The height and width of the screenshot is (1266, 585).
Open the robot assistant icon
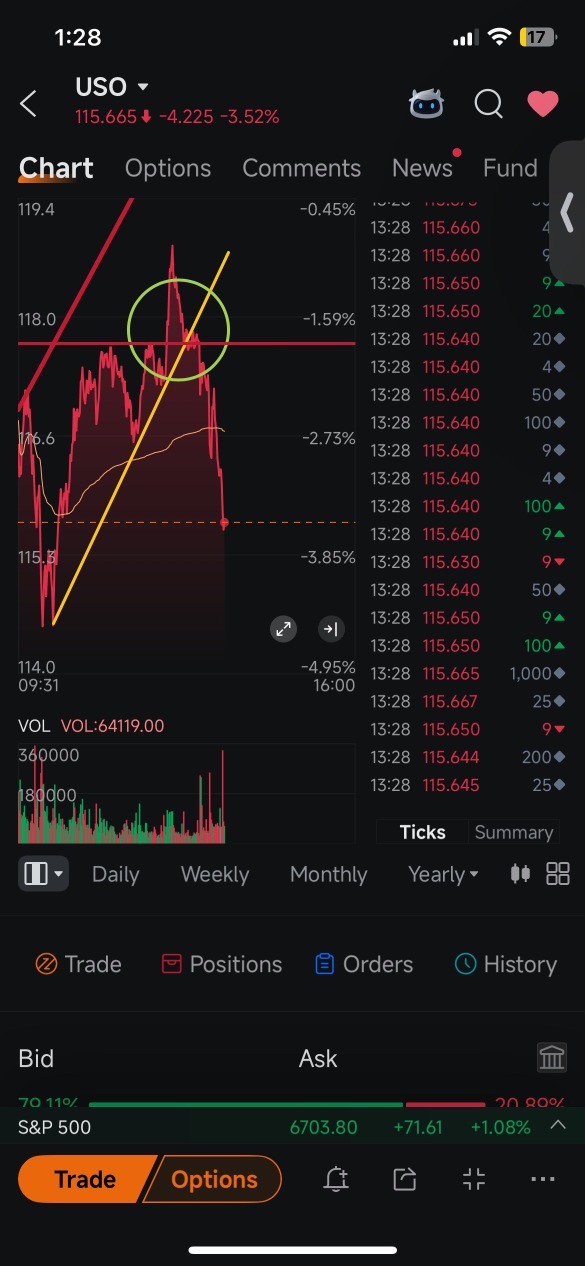[x=426, y=103]
